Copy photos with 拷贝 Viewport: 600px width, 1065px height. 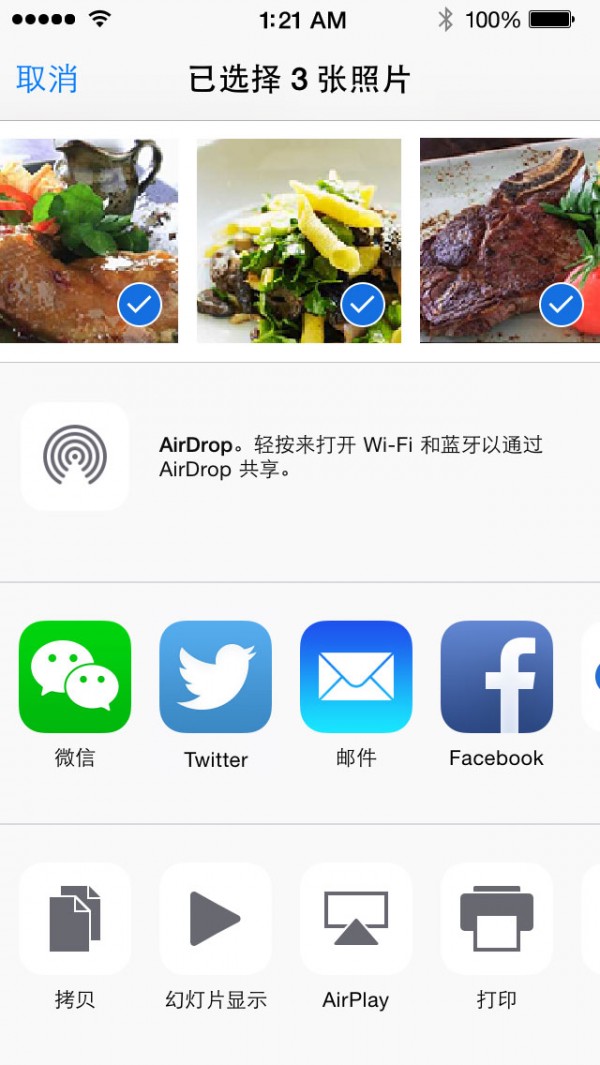point(75,918)
